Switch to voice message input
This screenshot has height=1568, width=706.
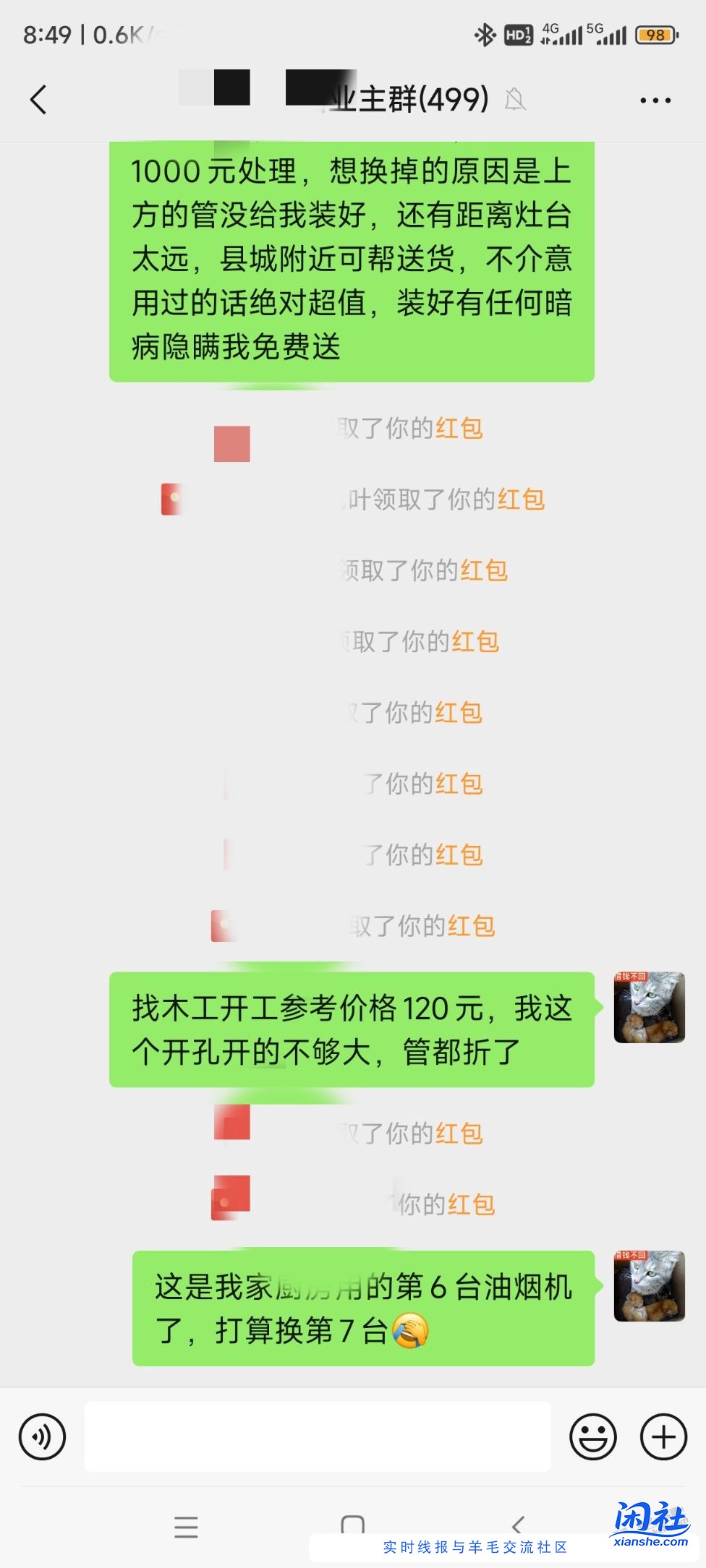(x=43, y=1436)
